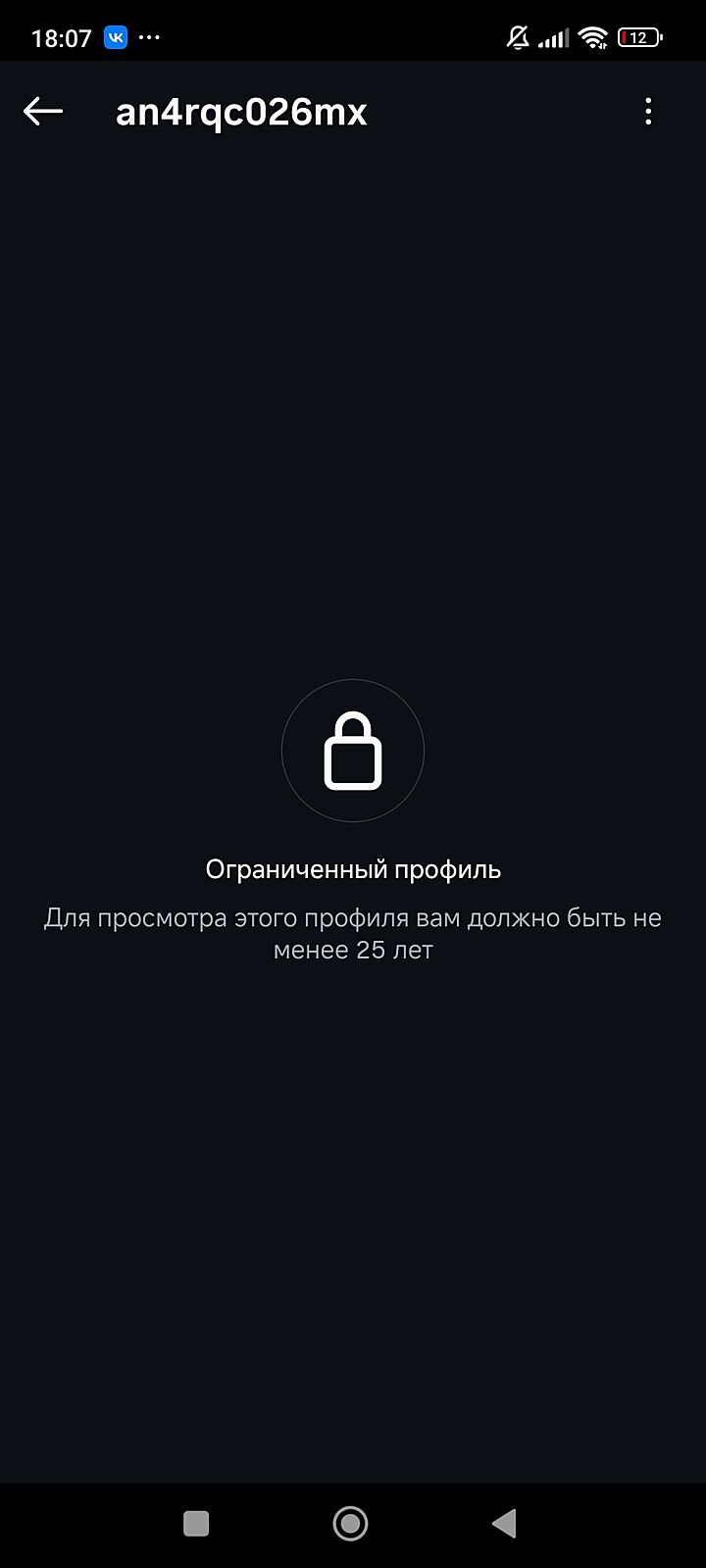Tap the system home button
The height and width of the screenshot is (1568, 706).
350,1523
